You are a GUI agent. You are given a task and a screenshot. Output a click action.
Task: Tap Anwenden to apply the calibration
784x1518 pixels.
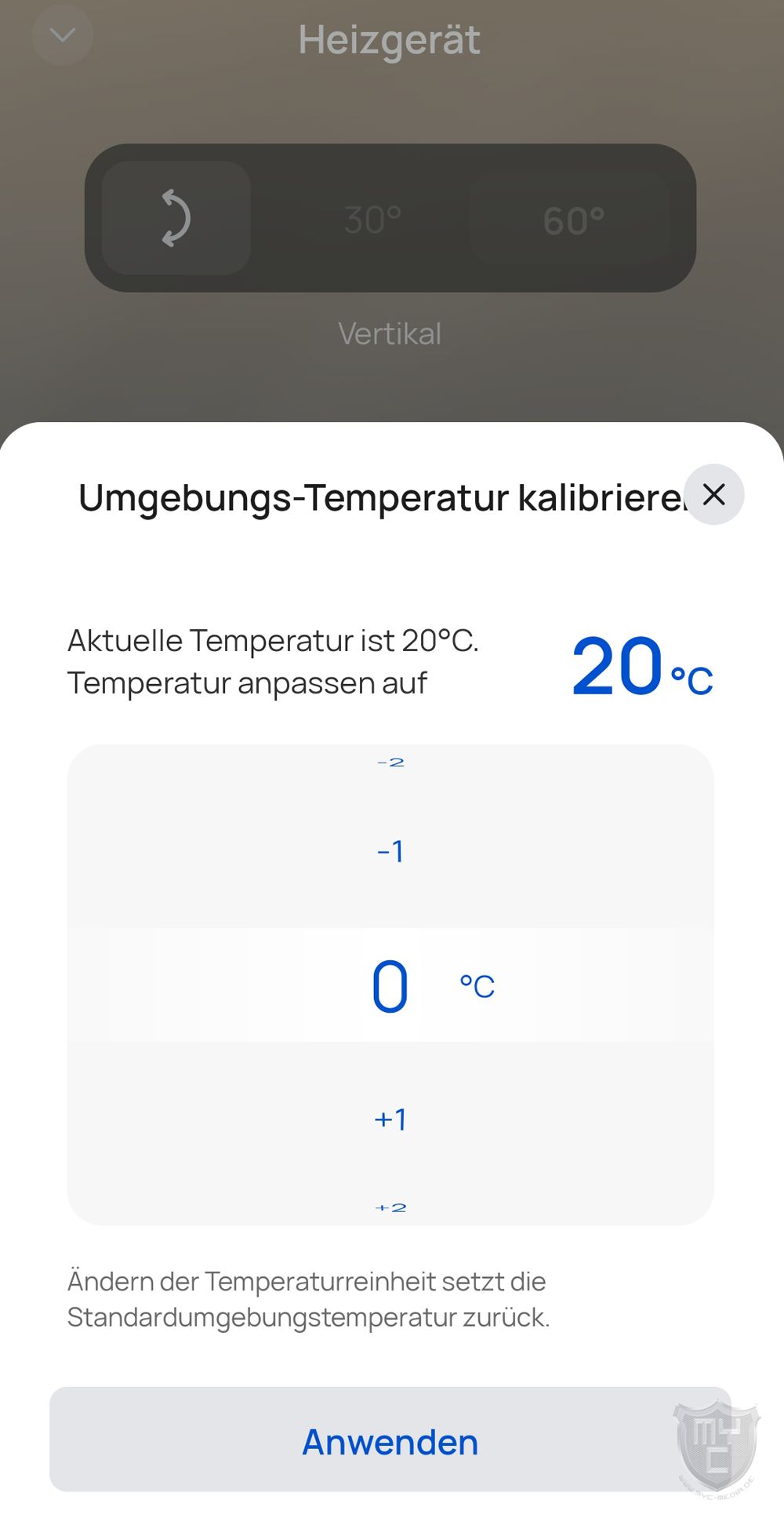point(390,1440)
